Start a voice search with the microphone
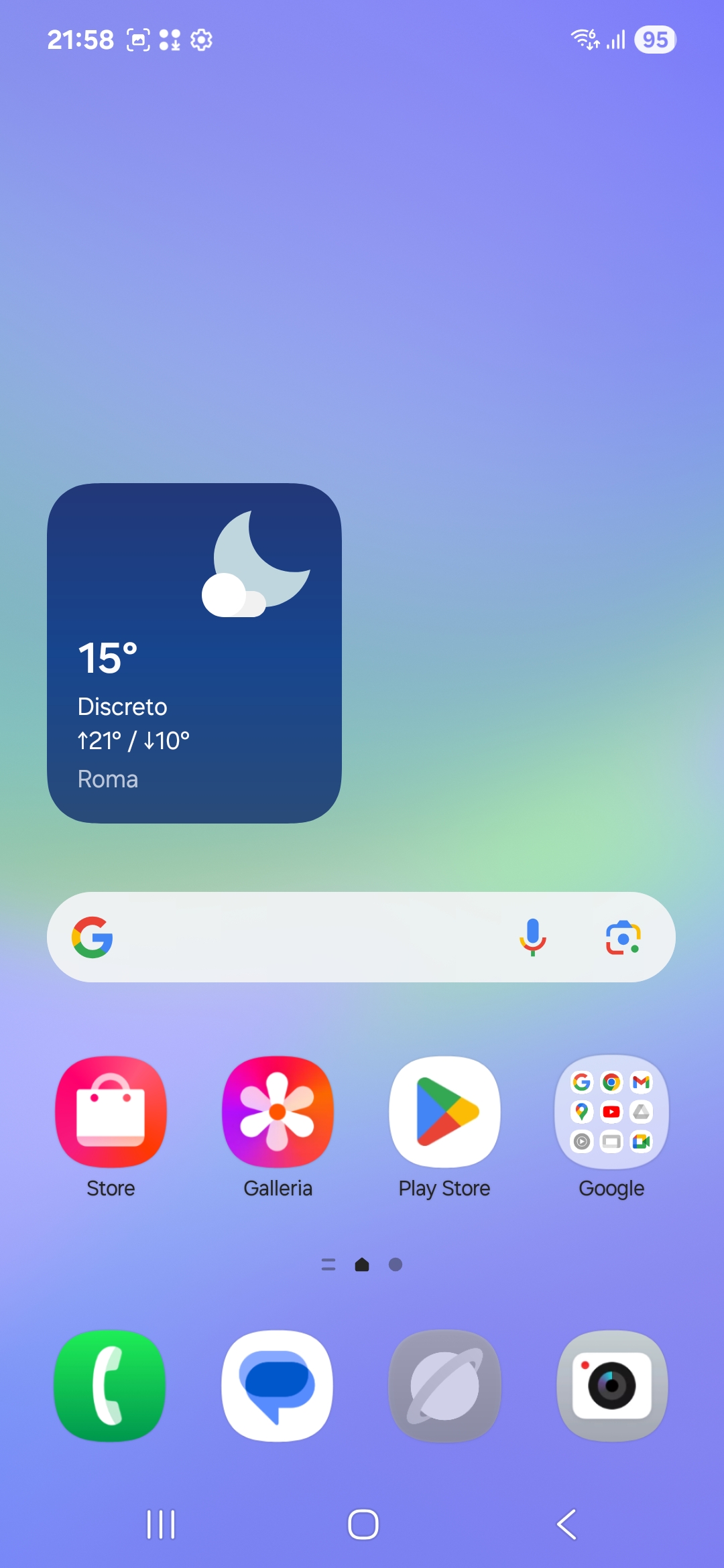Viewport: 724px width, 1568px height. pos(533,937)
